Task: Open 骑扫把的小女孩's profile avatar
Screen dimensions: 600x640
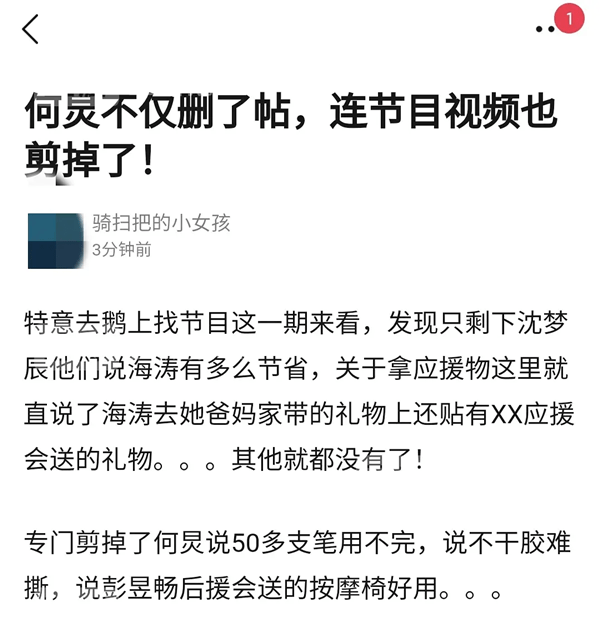Action: click(x=55, y=240)
